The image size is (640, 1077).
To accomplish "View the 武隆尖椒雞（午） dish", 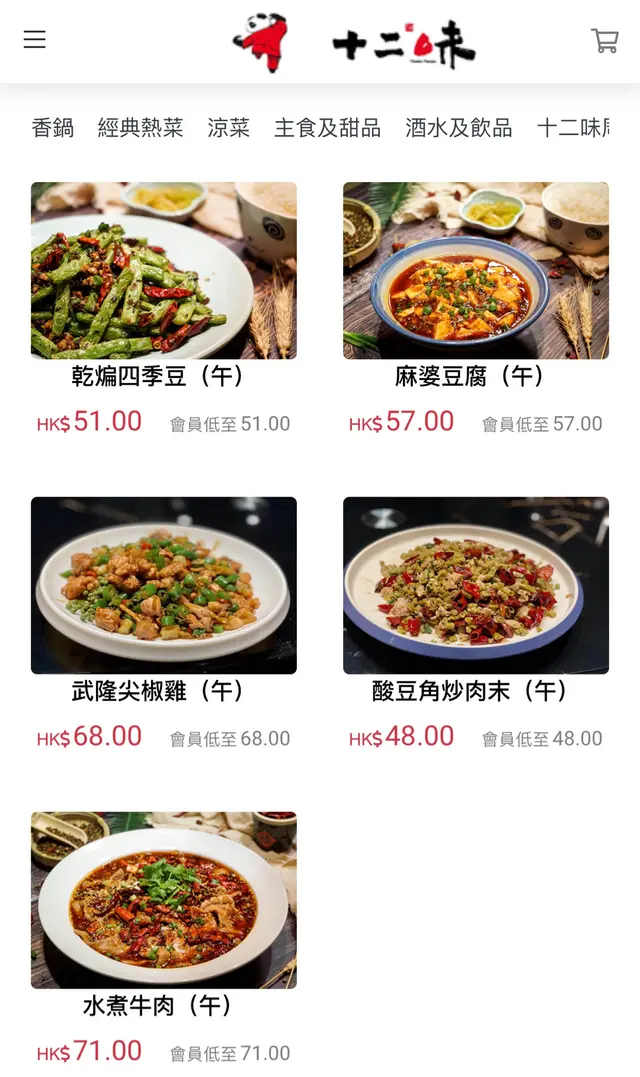I will click(164, 585).
